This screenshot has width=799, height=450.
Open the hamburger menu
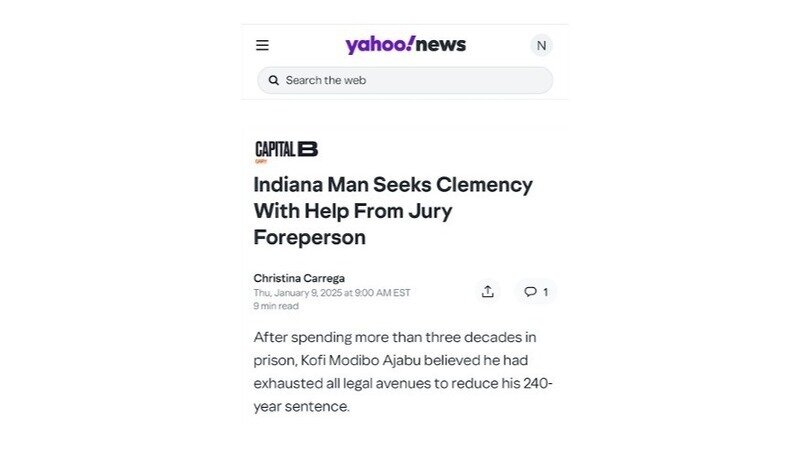pyautogui.click(x=262, y=45)
